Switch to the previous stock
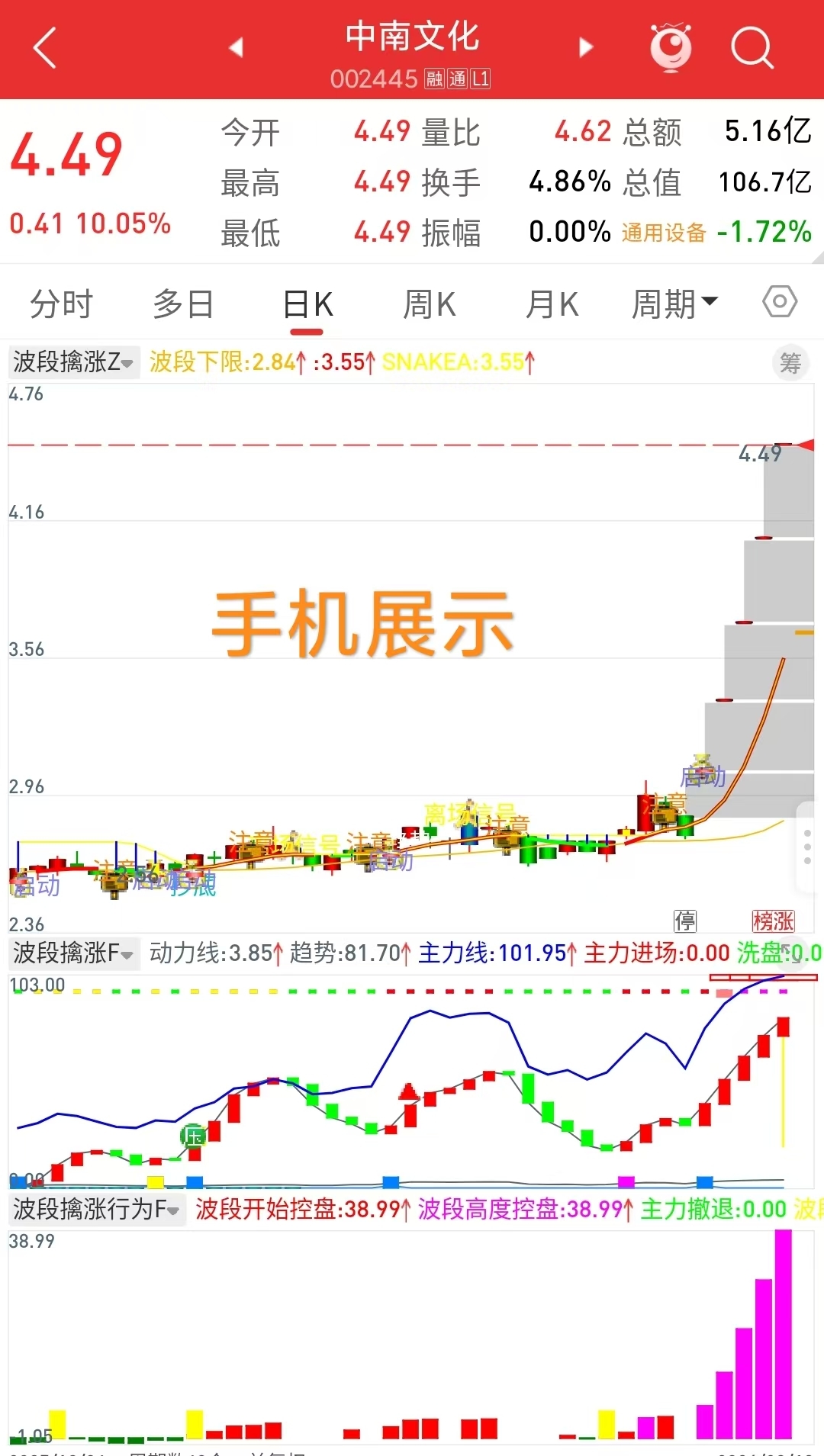This screenshot has width=824, height=1456. coord(236,47)
